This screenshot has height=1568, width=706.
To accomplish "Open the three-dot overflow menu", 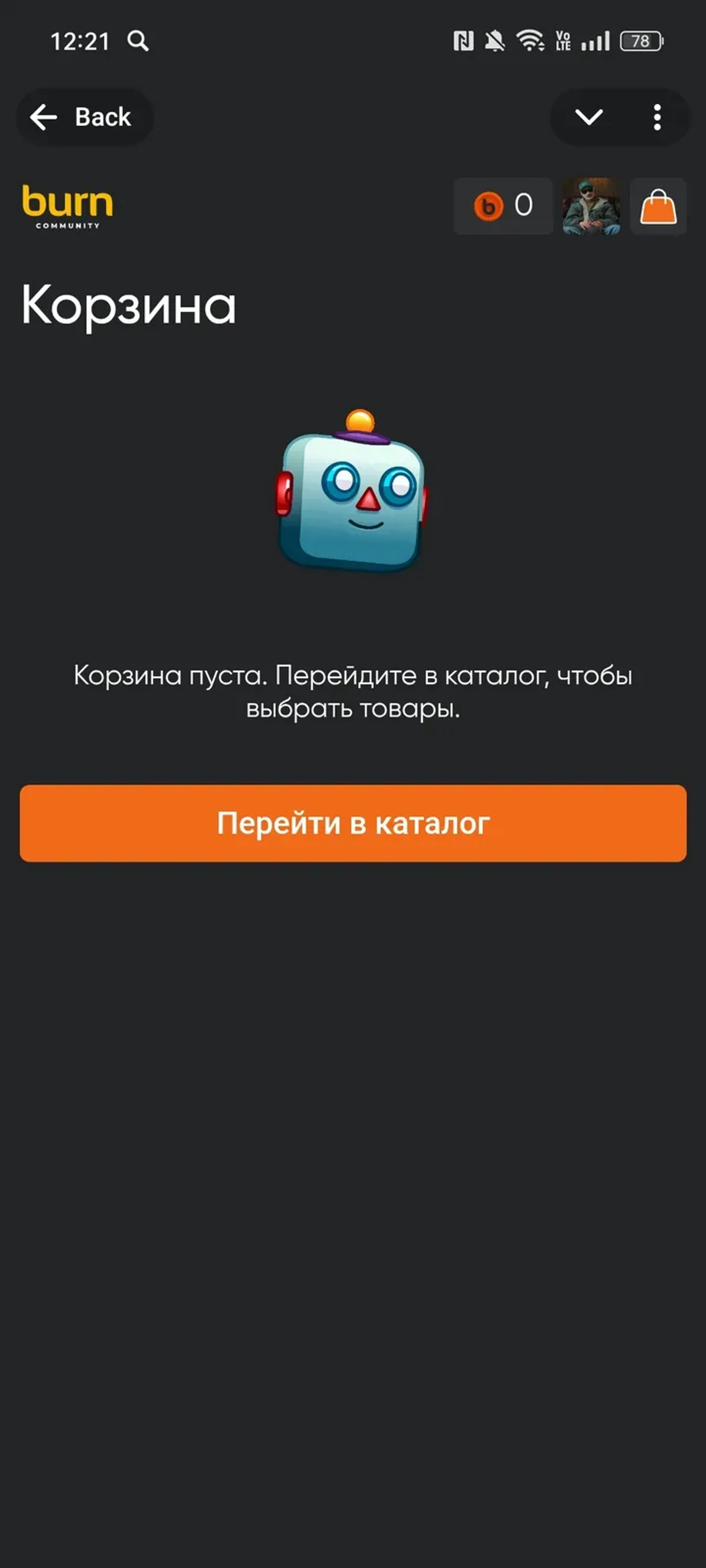I will pos(656,117).
